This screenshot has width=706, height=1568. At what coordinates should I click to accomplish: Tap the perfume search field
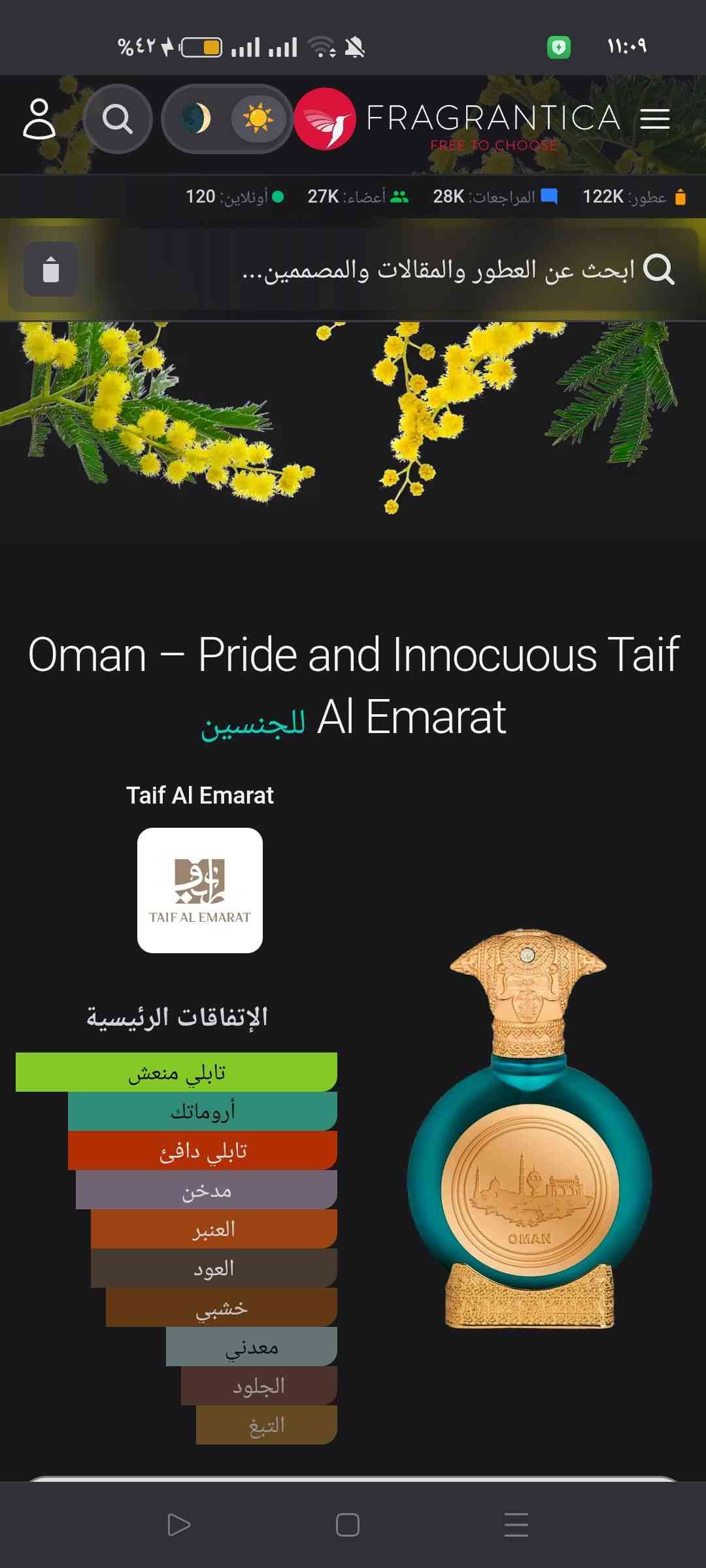tap(438, 269)
